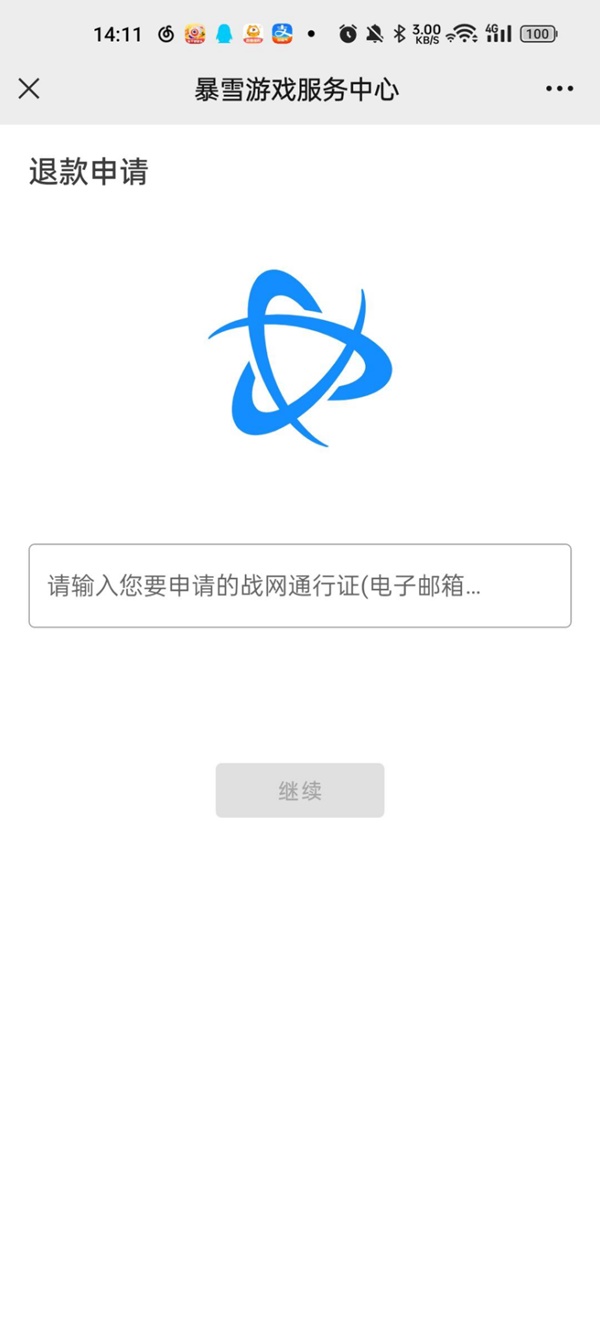Close the 暴雪游戏服务中心 page
This screenshot has width=600, height=1340.
pos(29,89)
